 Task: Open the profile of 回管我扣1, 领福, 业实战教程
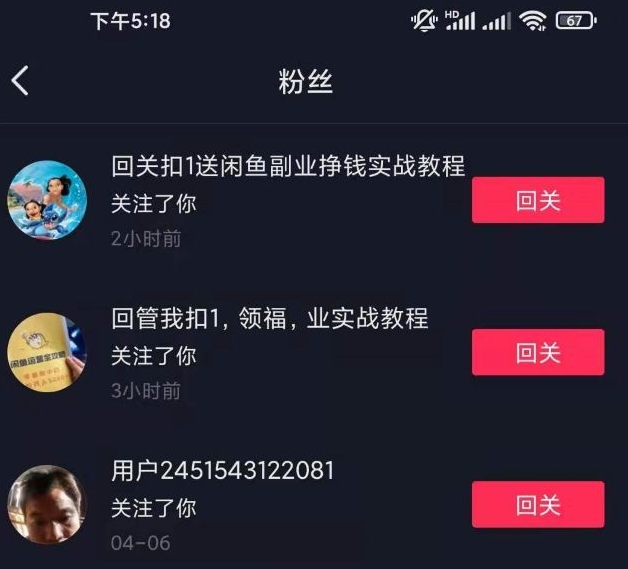click(x=47, y=353)
